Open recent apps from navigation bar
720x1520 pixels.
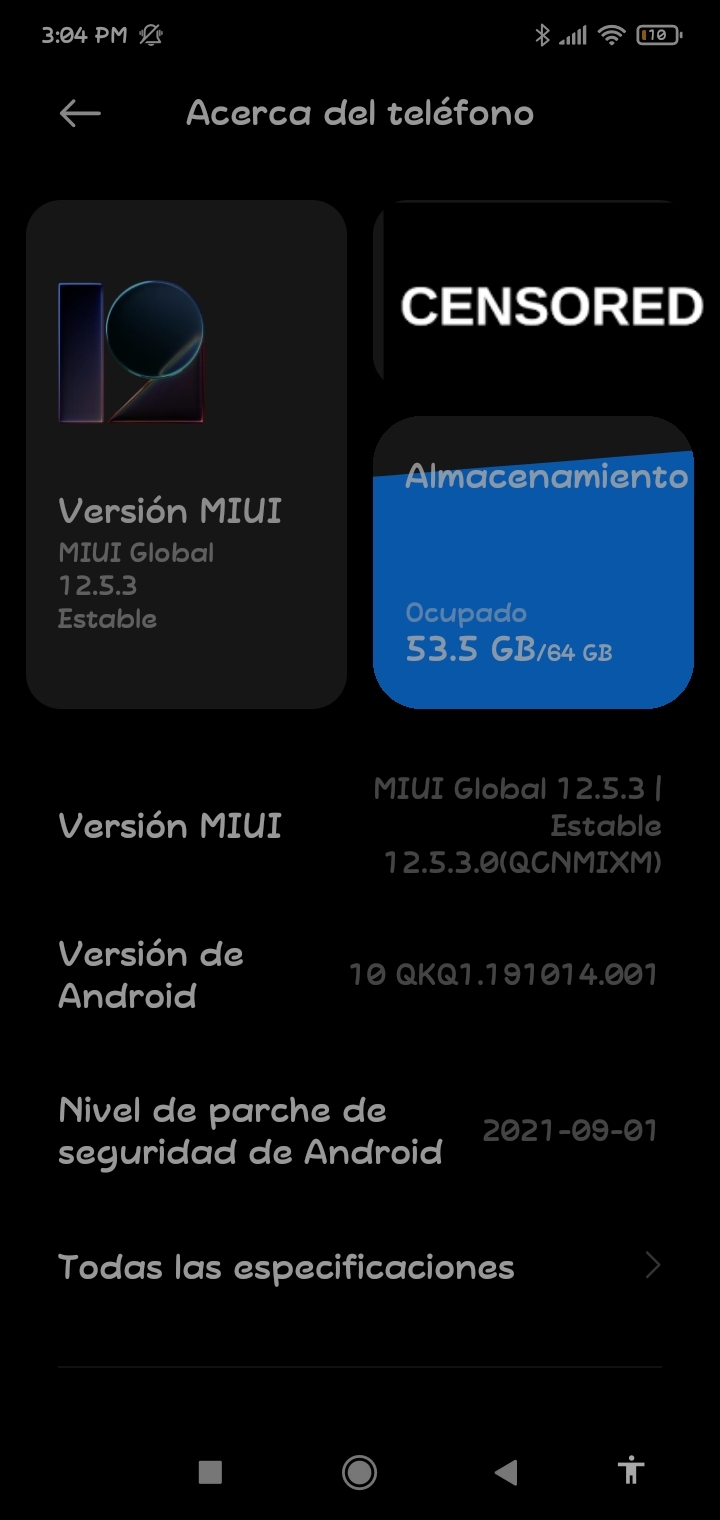tap(210, 1471)
